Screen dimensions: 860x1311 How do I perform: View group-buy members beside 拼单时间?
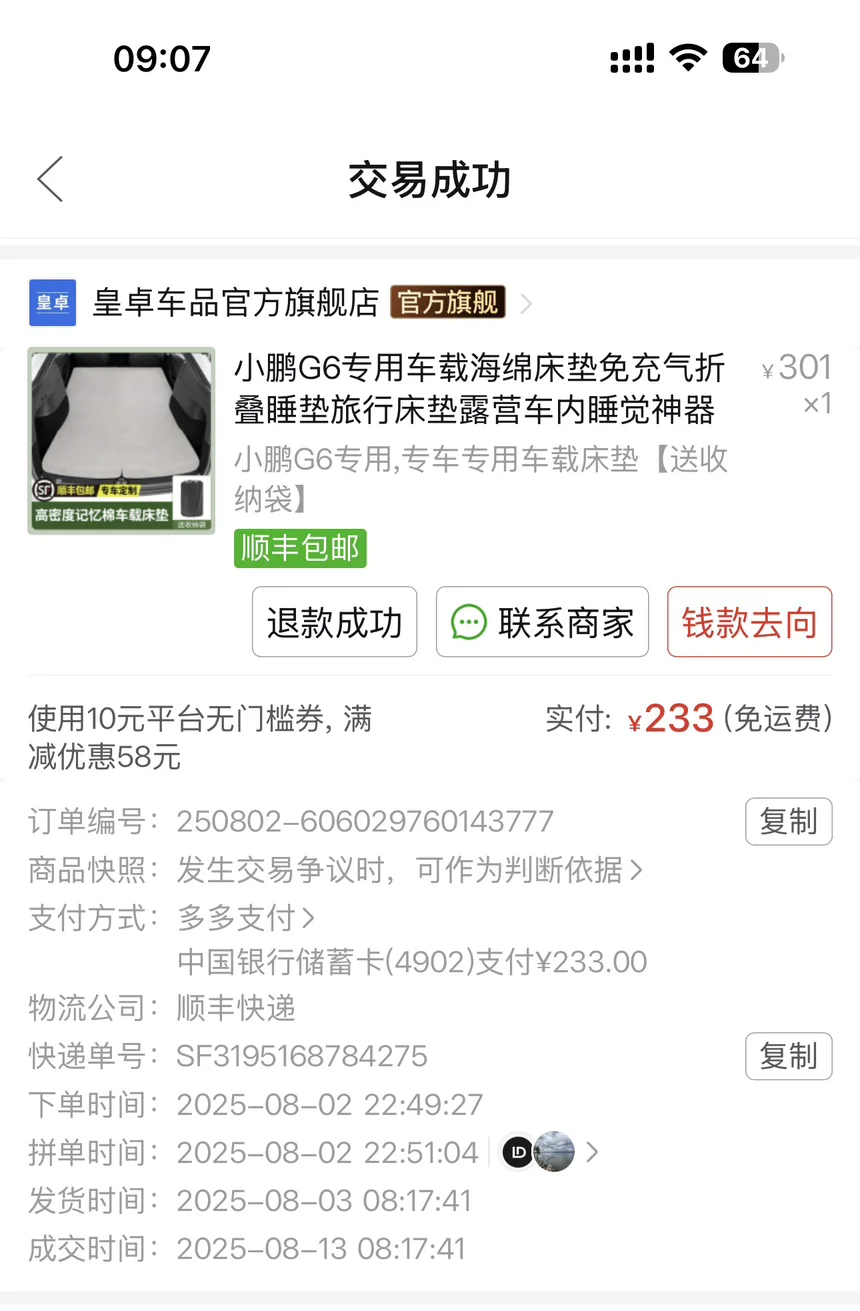(549, 1152)
